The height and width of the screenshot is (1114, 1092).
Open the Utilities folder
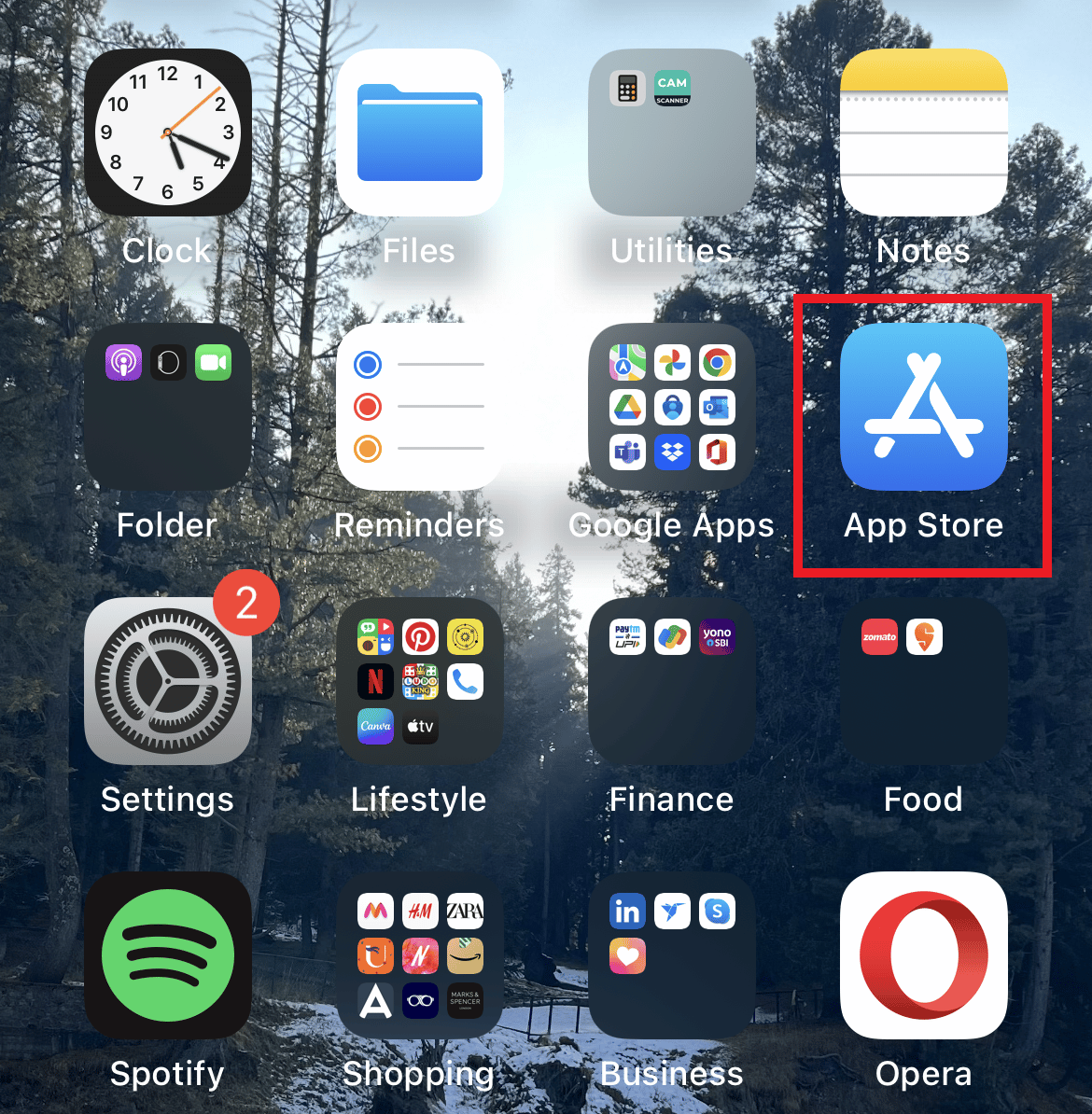[672, 132]
